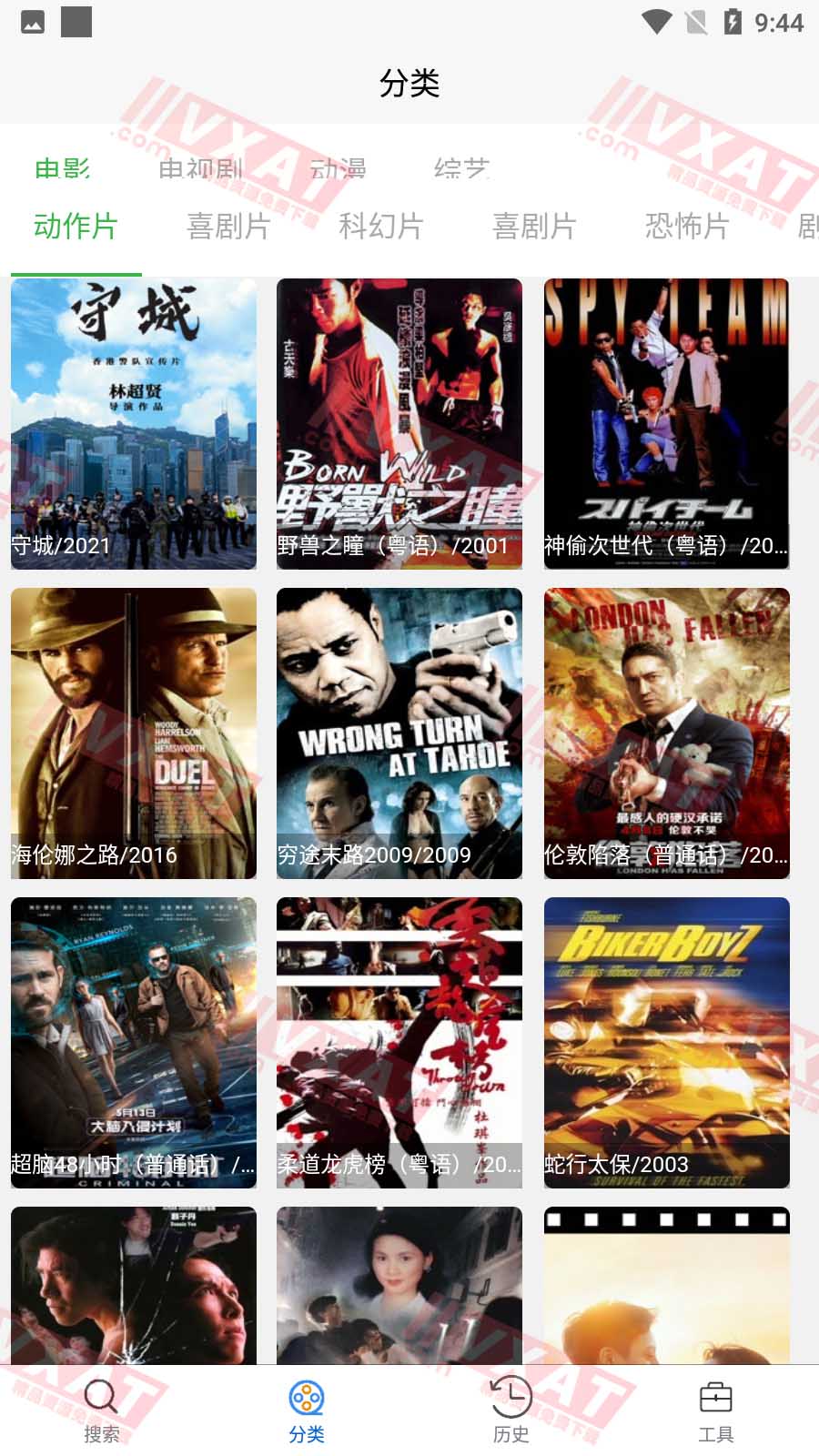Select the 恐怖片 genre tab
This screenshot has width=819, height=1456.
click(687, 226)
